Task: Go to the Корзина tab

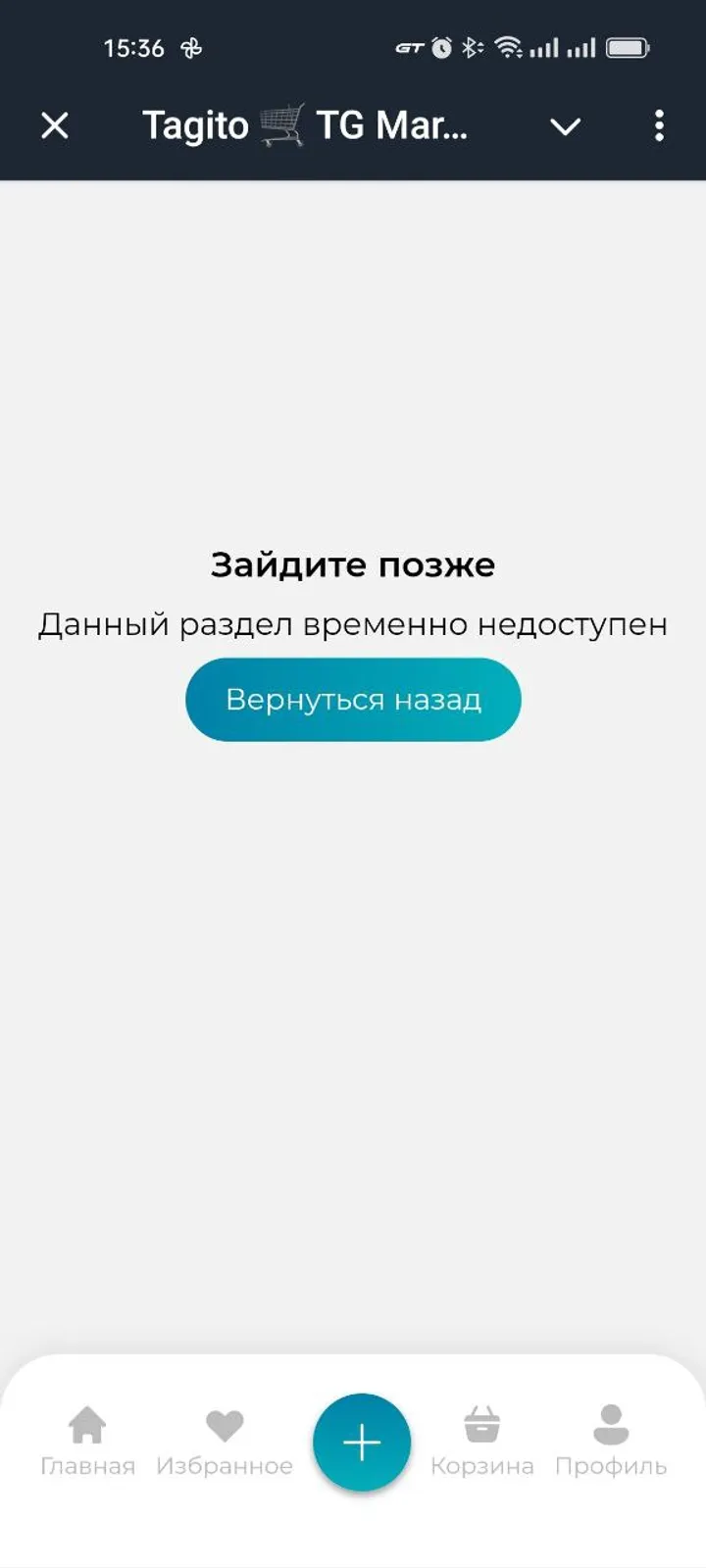Action: (x=481, y=1441)
